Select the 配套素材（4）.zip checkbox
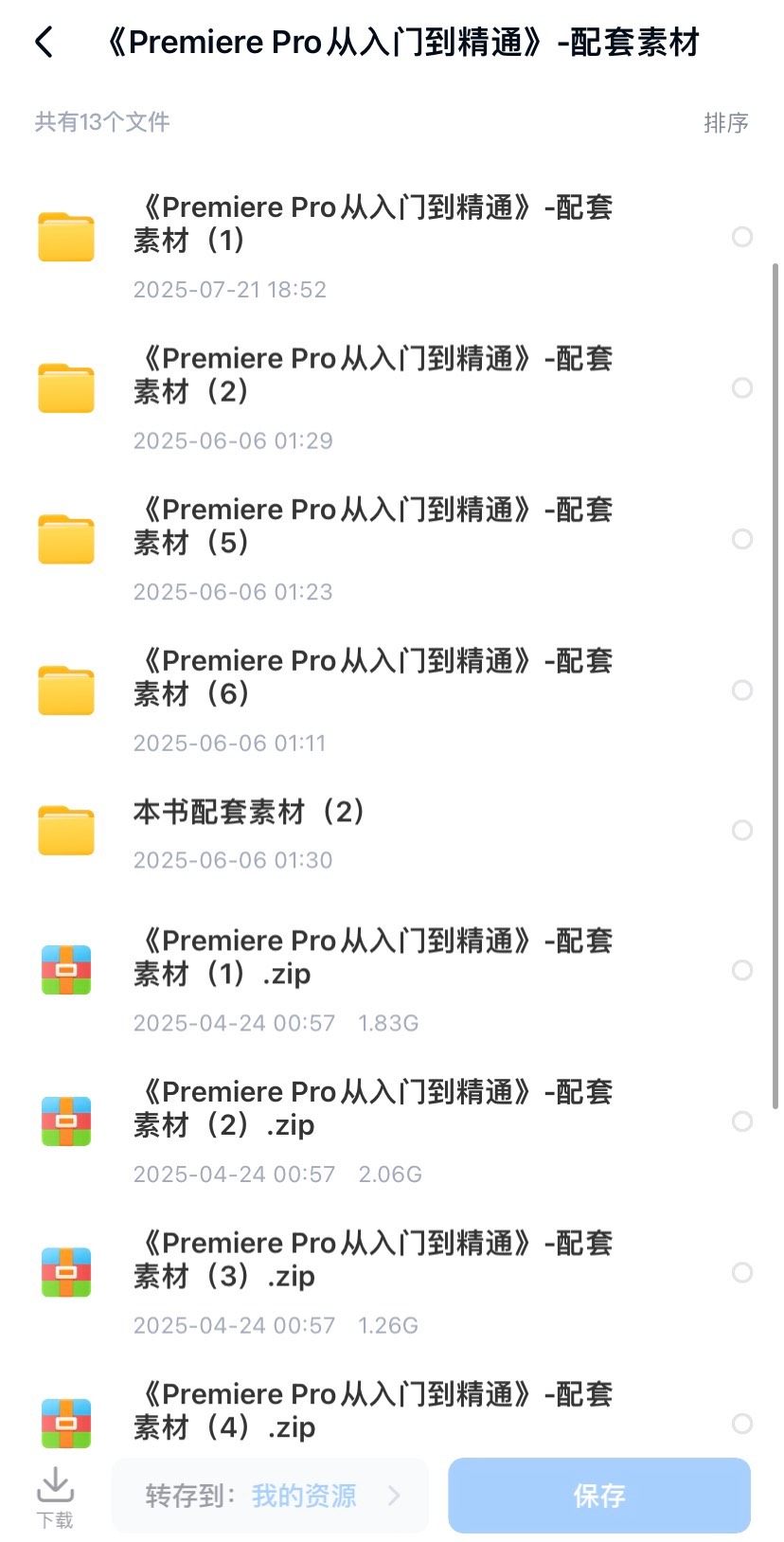 (x=742, y=1424)
